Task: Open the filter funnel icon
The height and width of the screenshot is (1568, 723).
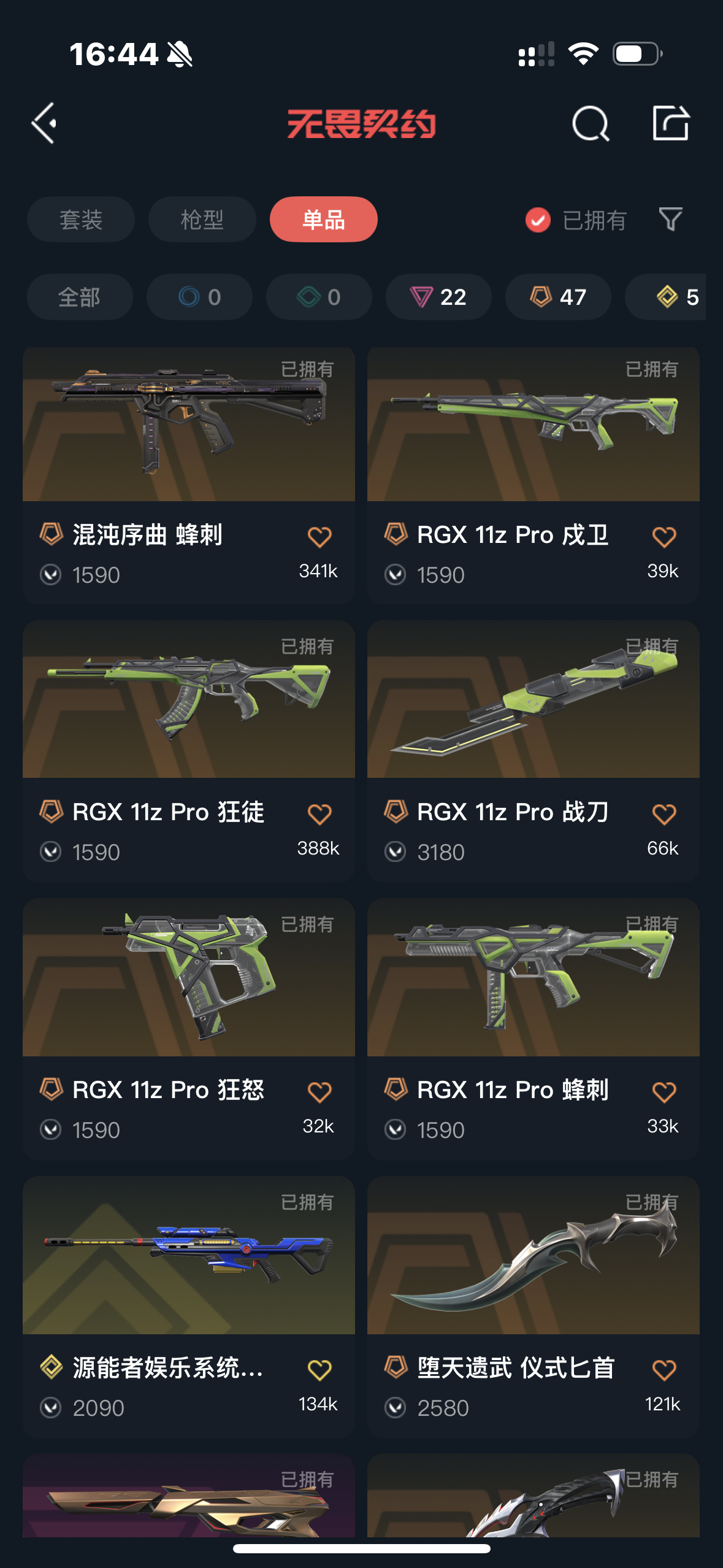Action: point(670,220)
